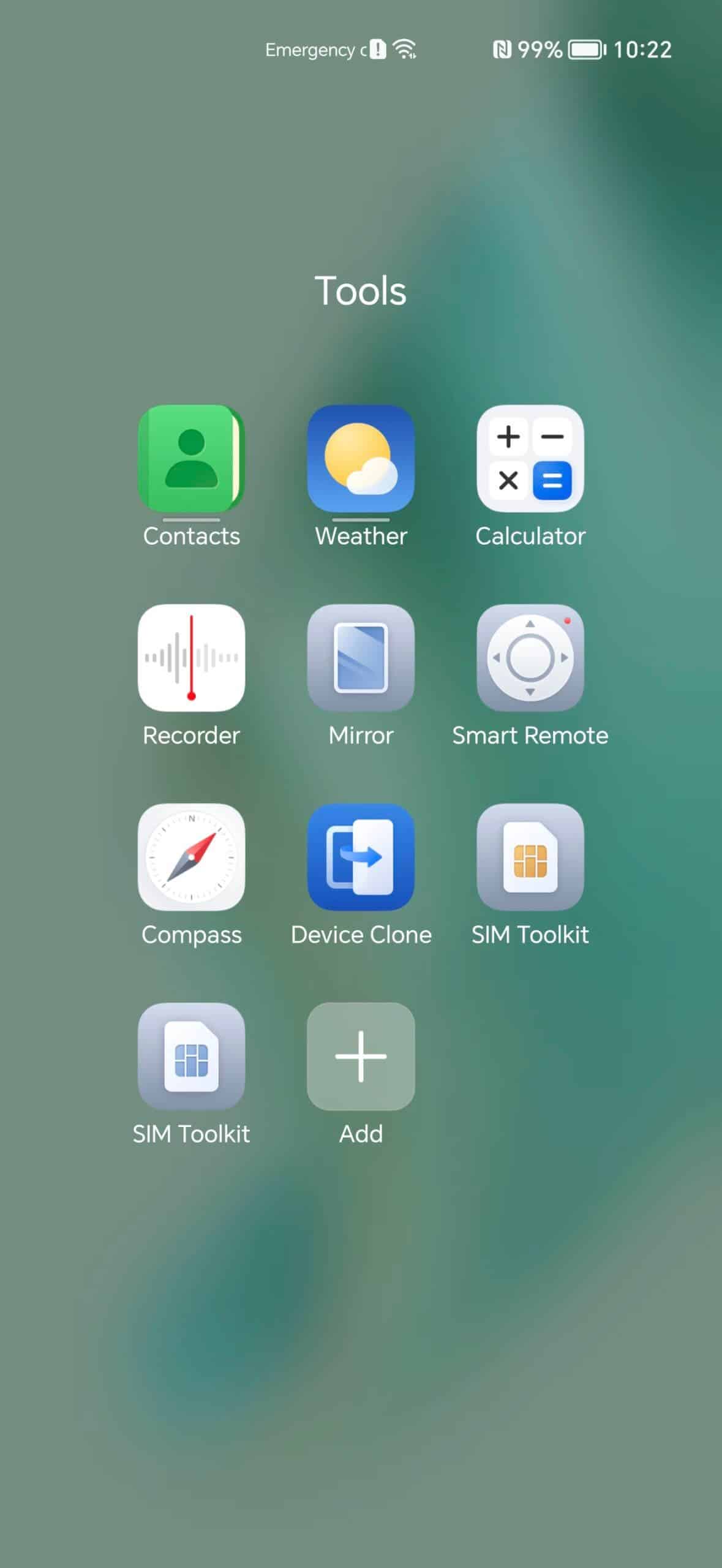722x1568 pixels.
Task: Start the Recorder app
Action: [x=191, y=658]
